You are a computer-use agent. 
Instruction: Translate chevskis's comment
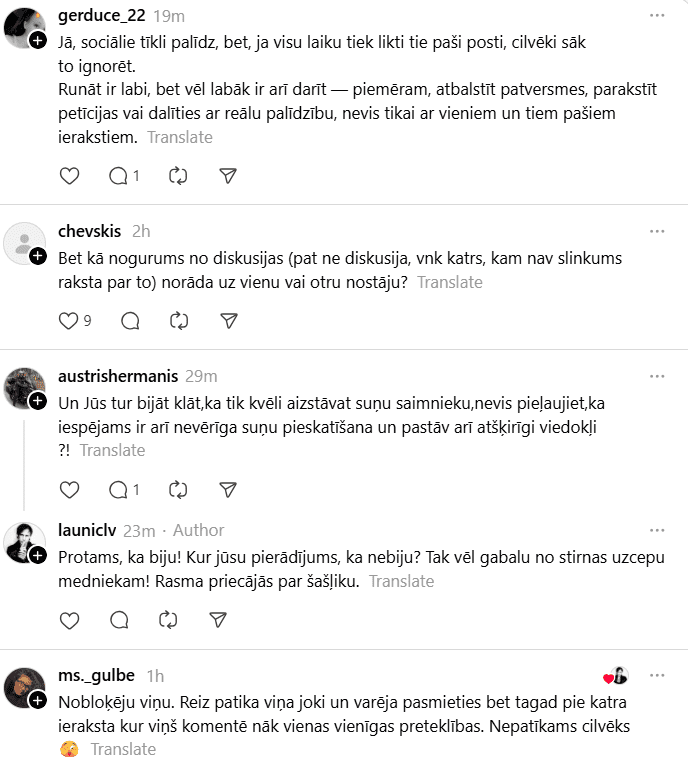click(x=449, y=282)
